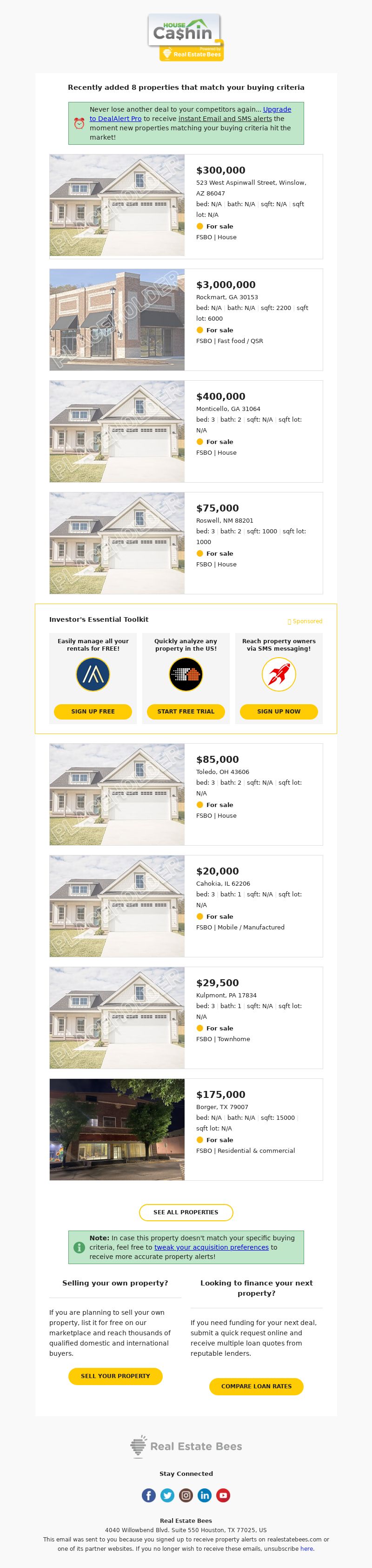Open the $400,000 Monticello, GA listing
Viewport: 372px width, 1568px height.
(x=221, y=396)
